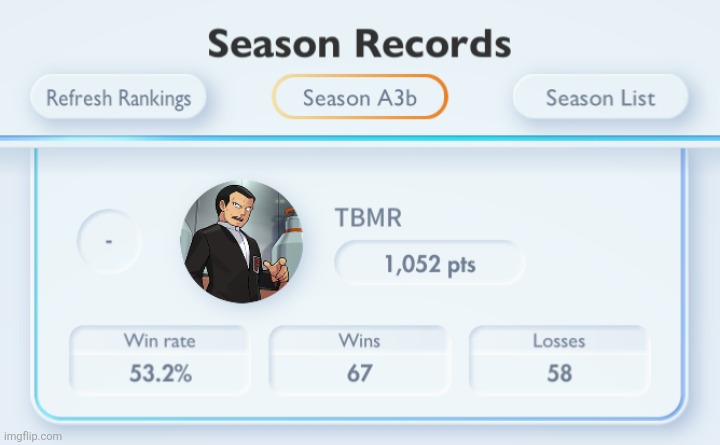The height and width of the screenshot is (445, 720).
Task: Select the Season A3b chip
Action: coord(359,98)
